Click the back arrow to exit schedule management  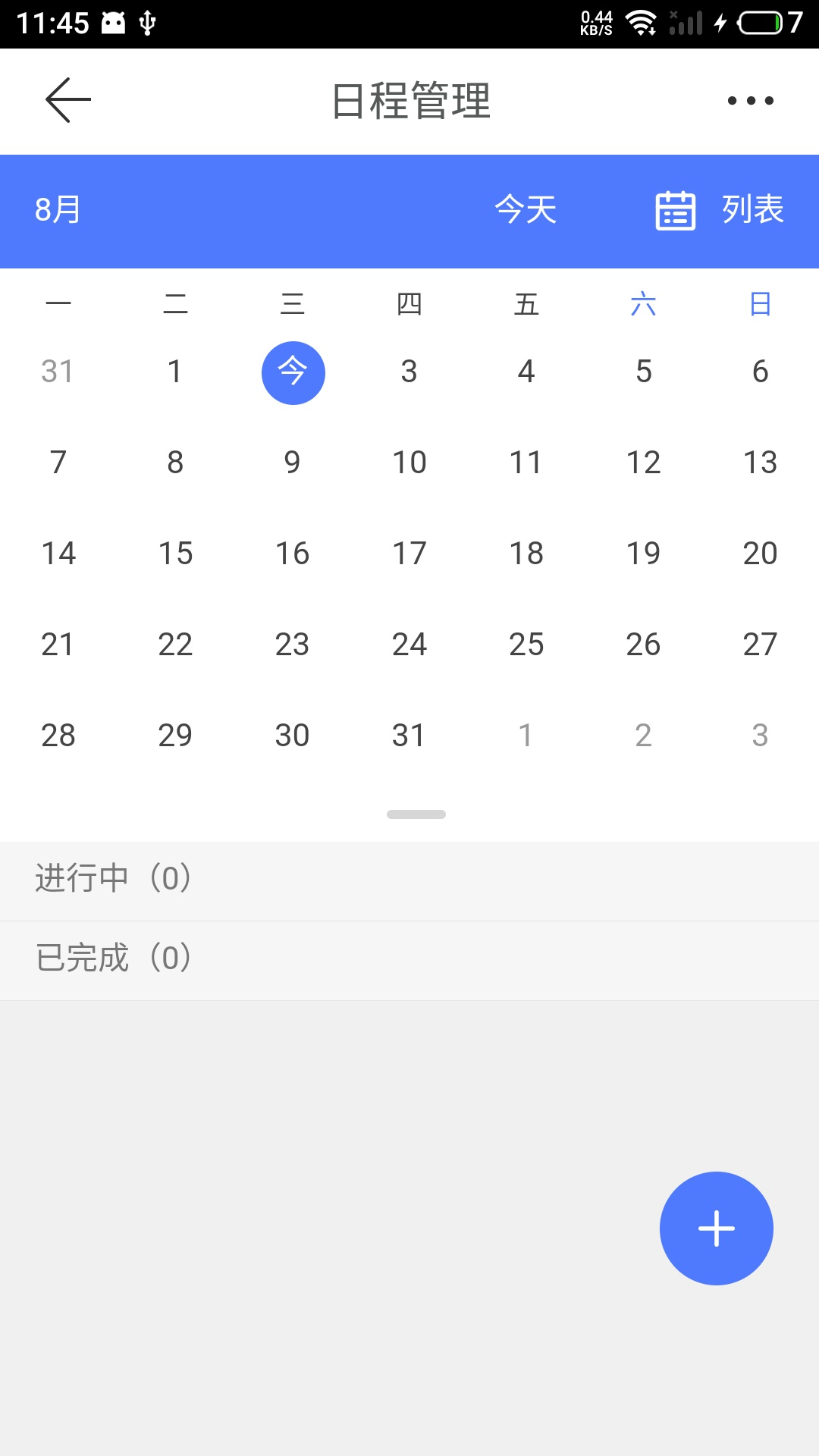67,99
